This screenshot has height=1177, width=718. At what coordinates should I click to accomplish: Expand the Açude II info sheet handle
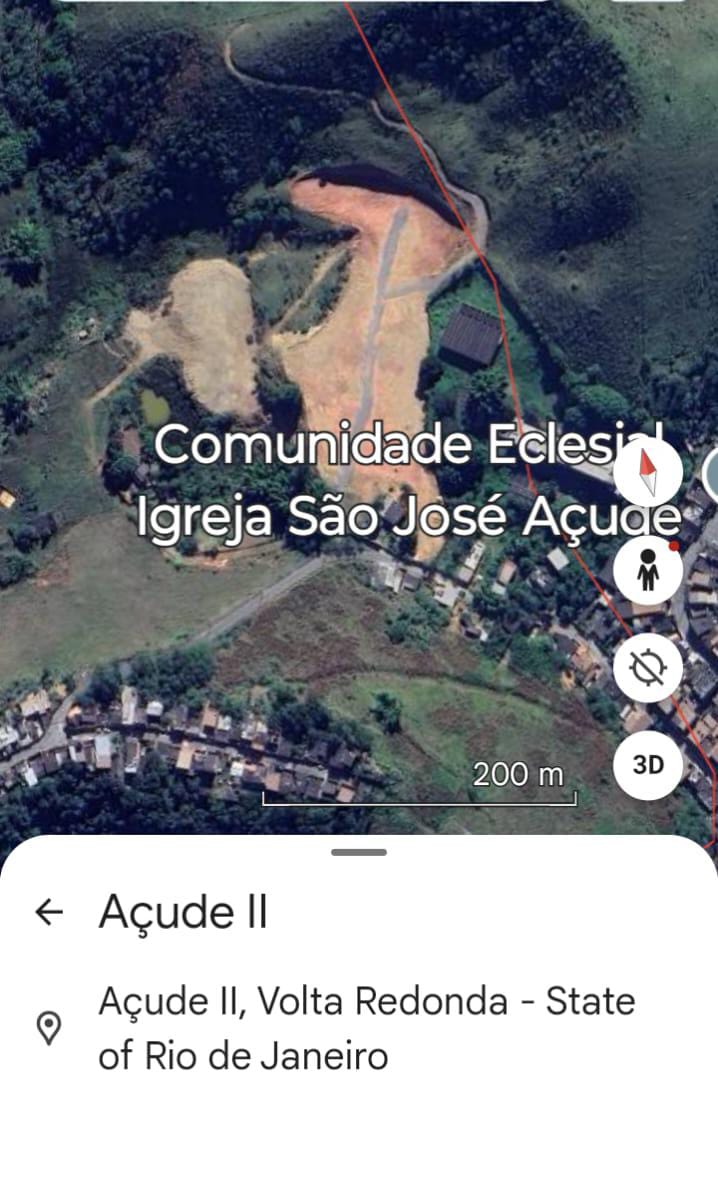(358, 852)
